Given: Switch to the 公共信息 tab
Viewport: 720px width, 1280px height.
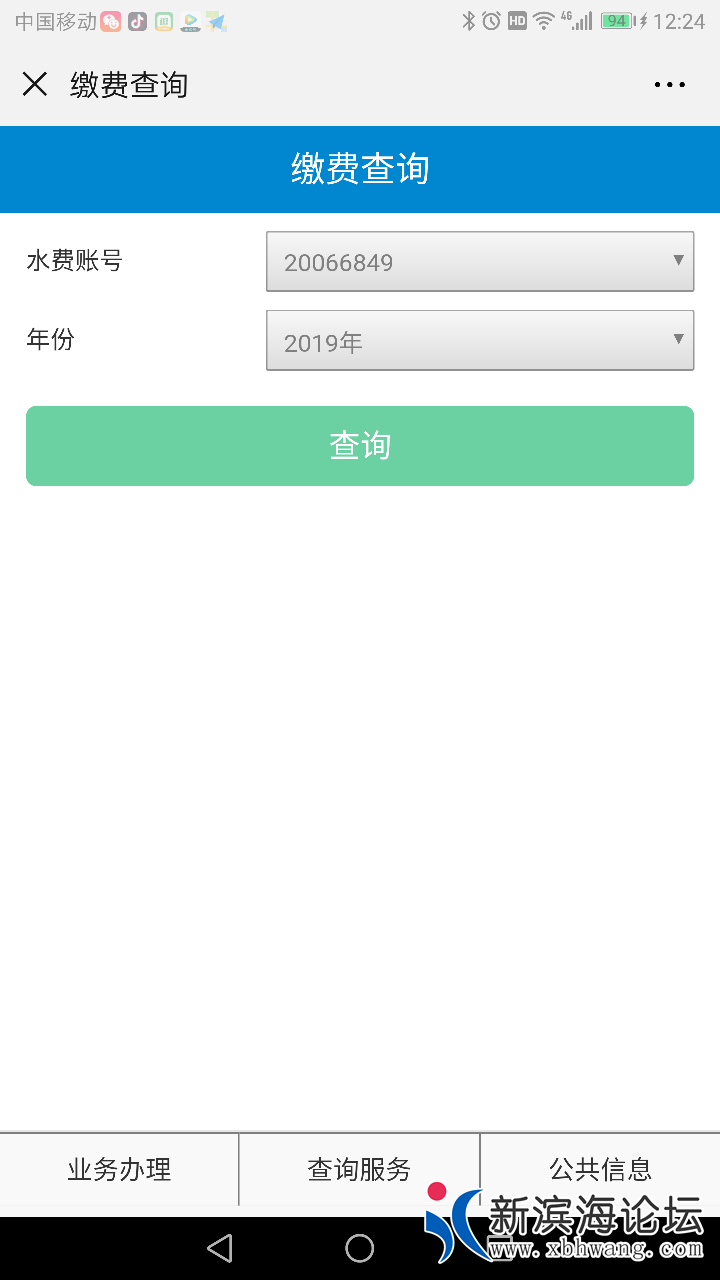Looking at the screenshot, I should [x=599, y=1169].
